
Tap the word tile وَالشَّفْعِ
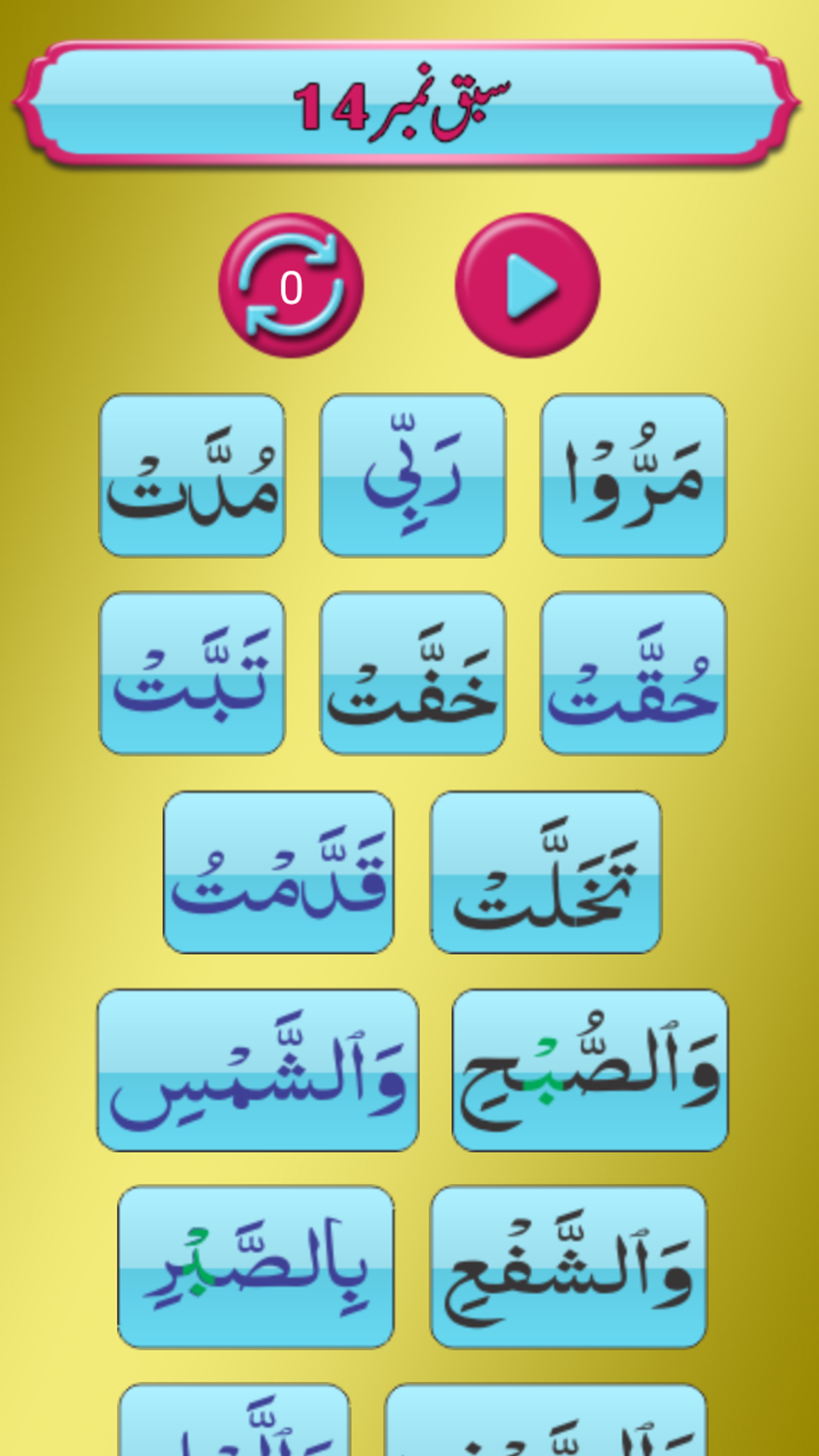click(x=568, y=1266)
